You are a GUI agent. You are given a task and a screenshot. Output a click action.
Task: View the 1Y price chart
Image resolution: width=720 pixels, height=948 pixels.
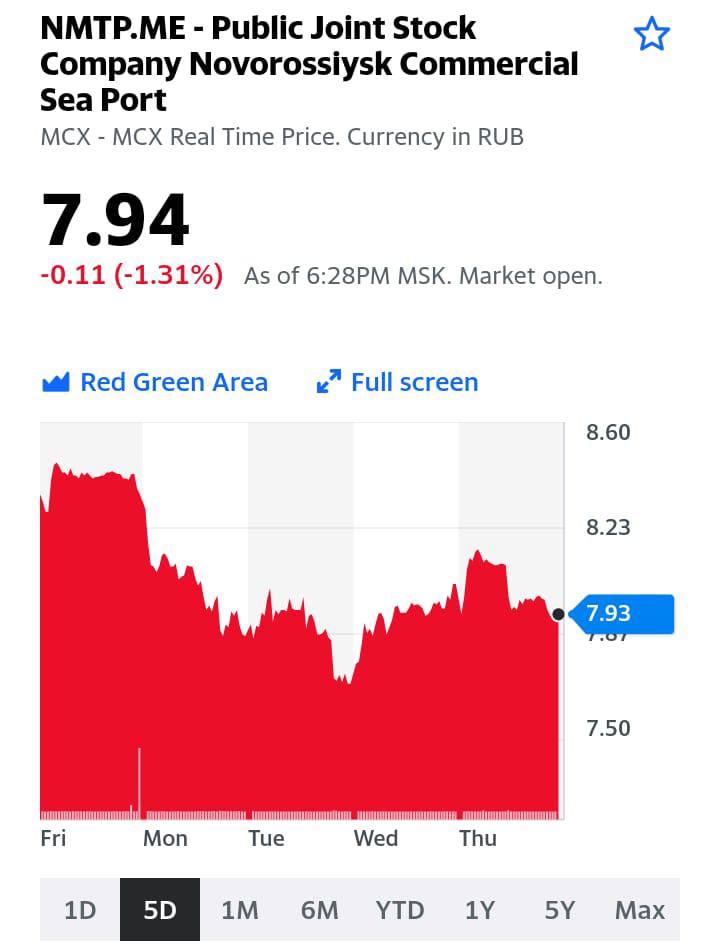pos(480,910)
